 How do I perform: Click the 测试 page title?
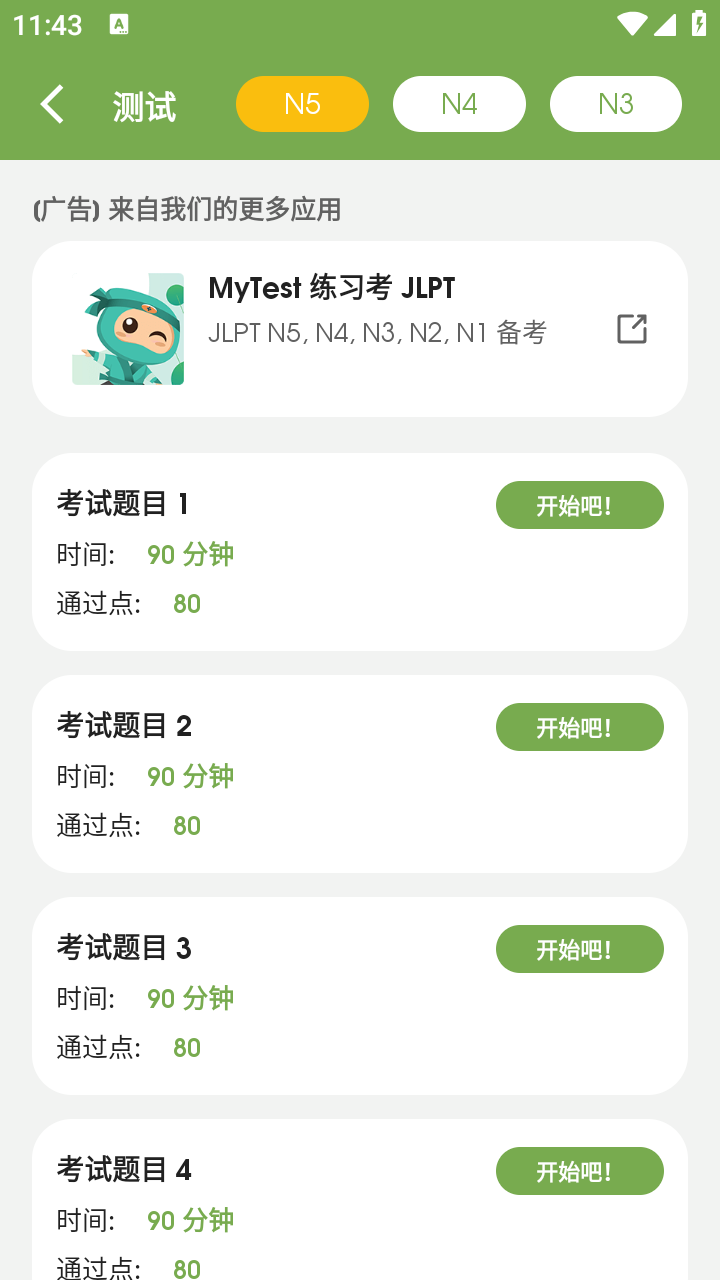pos(146,103)
